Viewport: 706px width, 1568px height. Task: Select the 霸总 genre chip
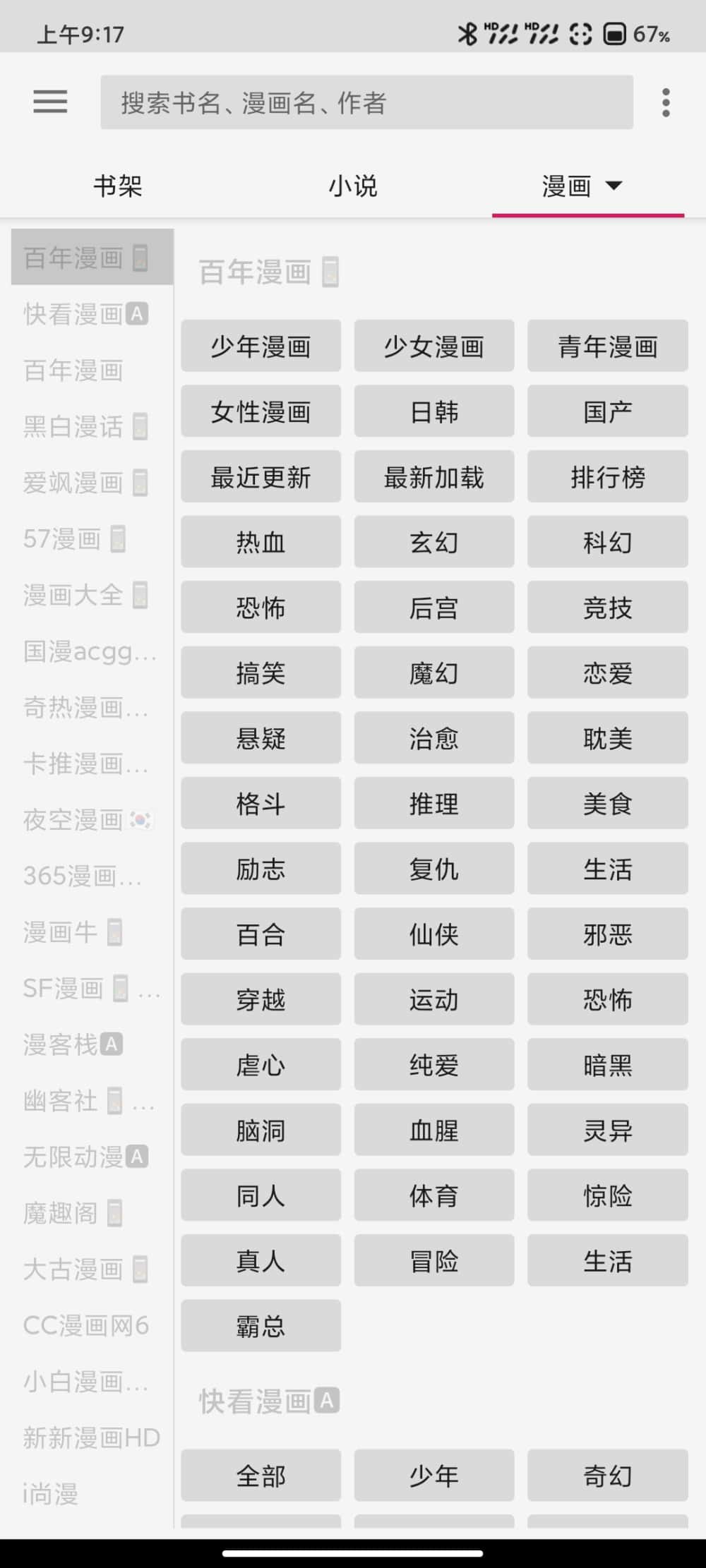pyautogui.click(x=261, y=1327)
